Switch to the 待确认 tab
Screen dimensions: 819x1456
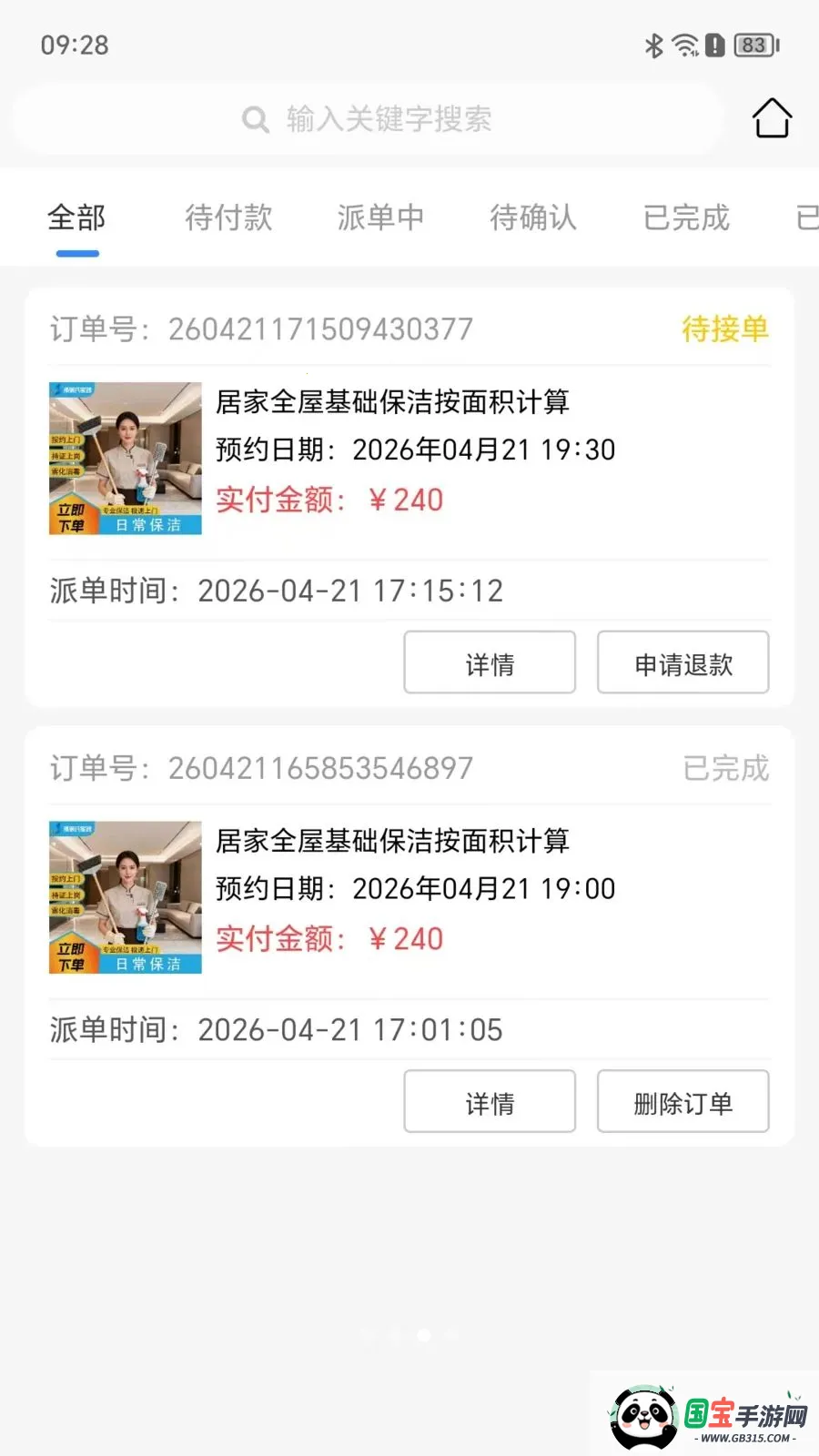point(533,218)
